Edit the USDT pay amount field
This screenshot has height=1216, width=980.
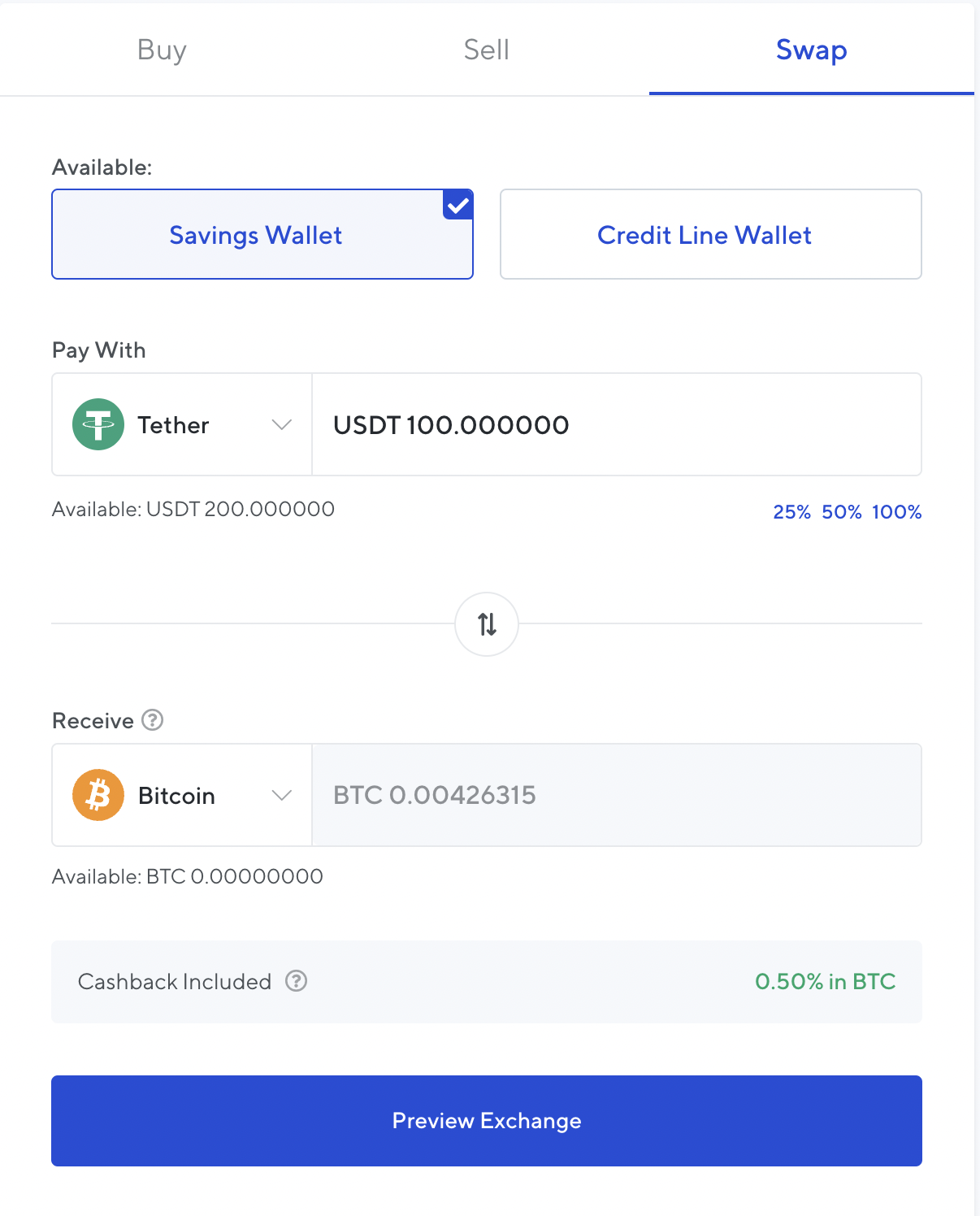point(616,424)
